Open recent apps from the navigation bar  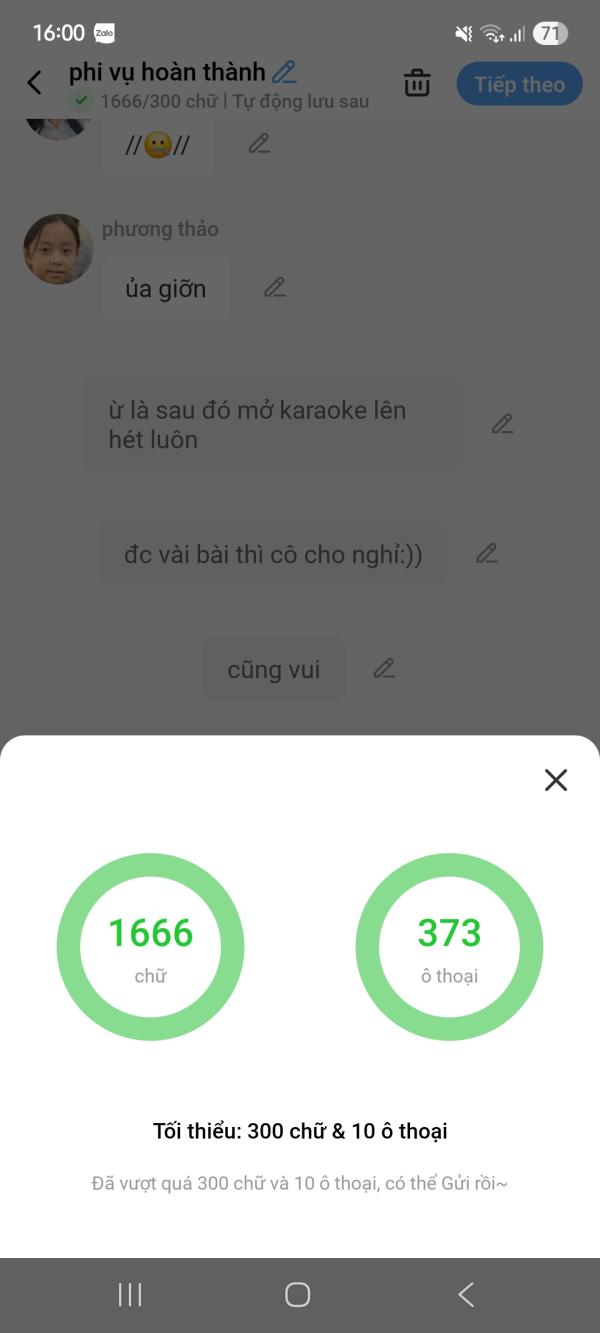[130, 1294]
